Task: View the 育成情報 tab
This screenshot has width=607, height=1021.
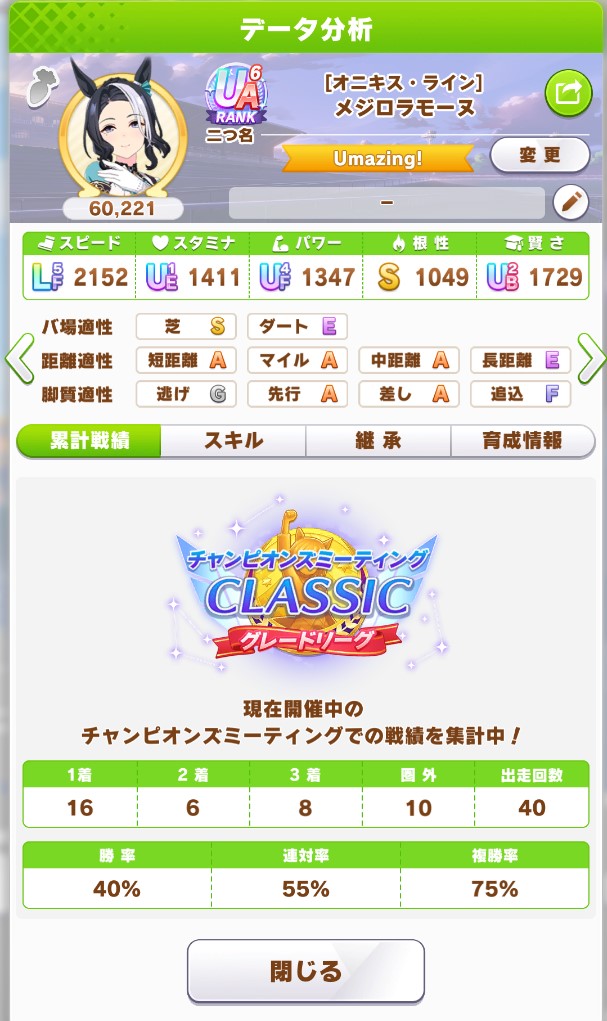Action: pos(521,440)
